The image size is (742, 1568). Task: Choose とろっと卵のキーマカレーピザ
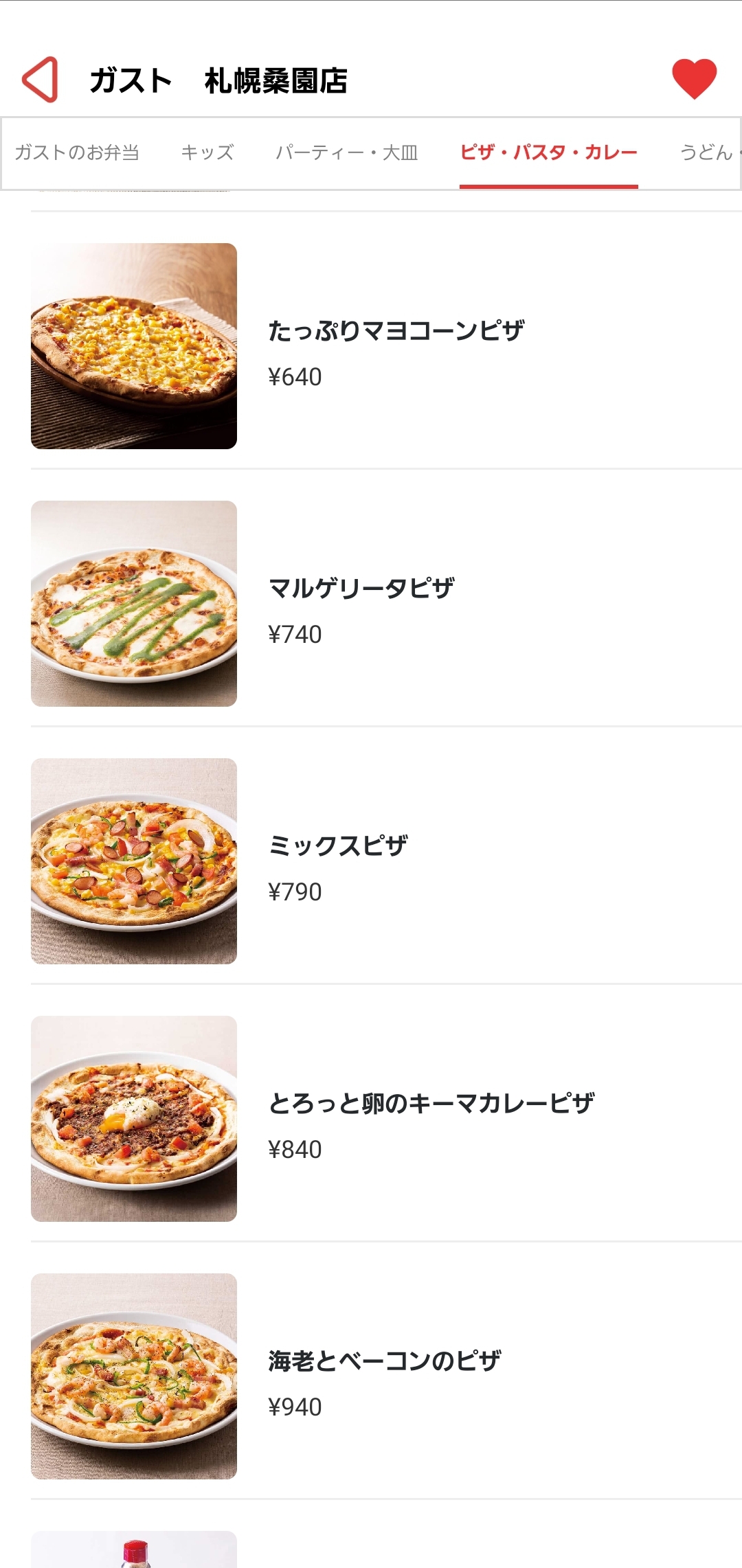click(x=431, y=1104)
